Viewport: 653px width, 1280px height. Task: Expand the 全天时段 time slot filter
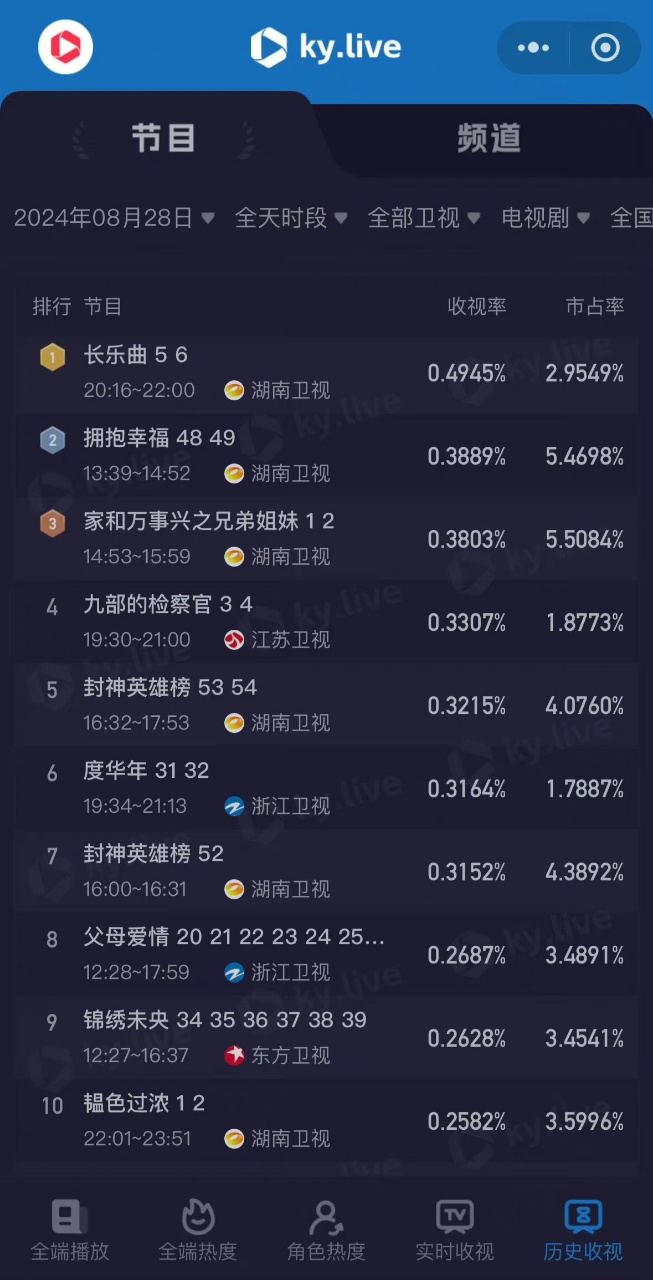(291, 217)
